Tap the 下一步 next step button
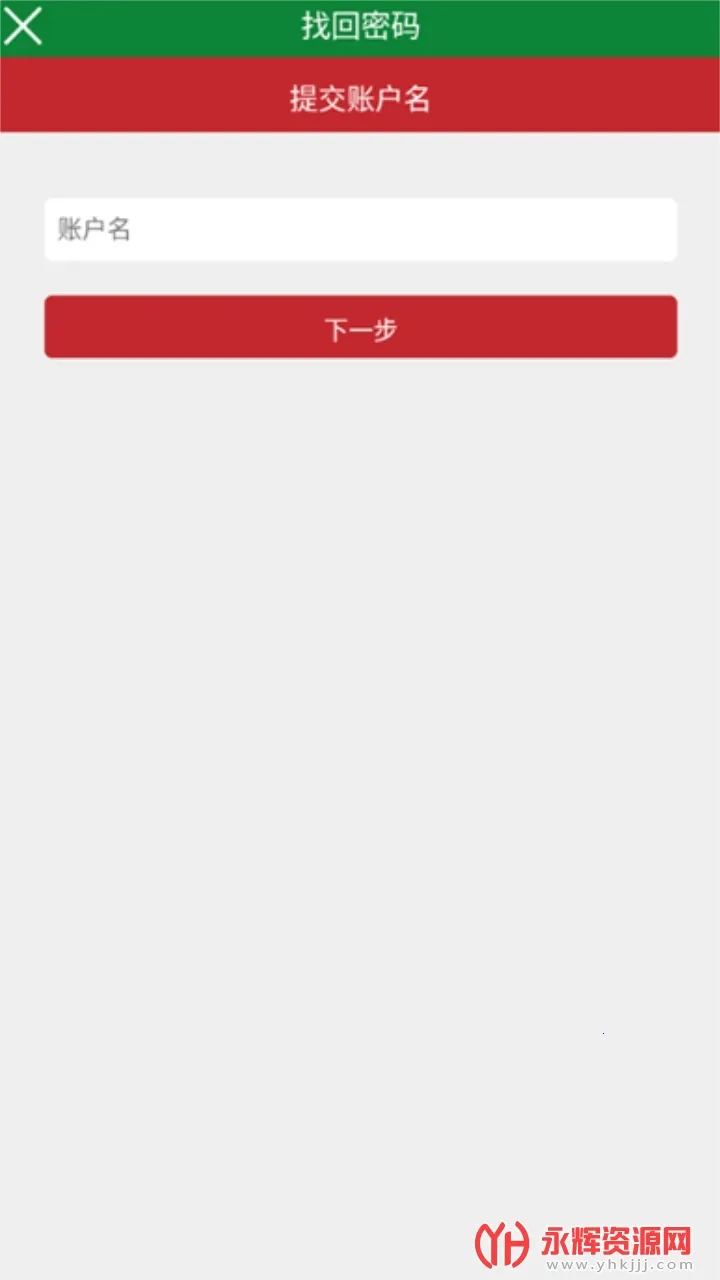Viewport: 720px width, 1280px height. coord(360,327)
